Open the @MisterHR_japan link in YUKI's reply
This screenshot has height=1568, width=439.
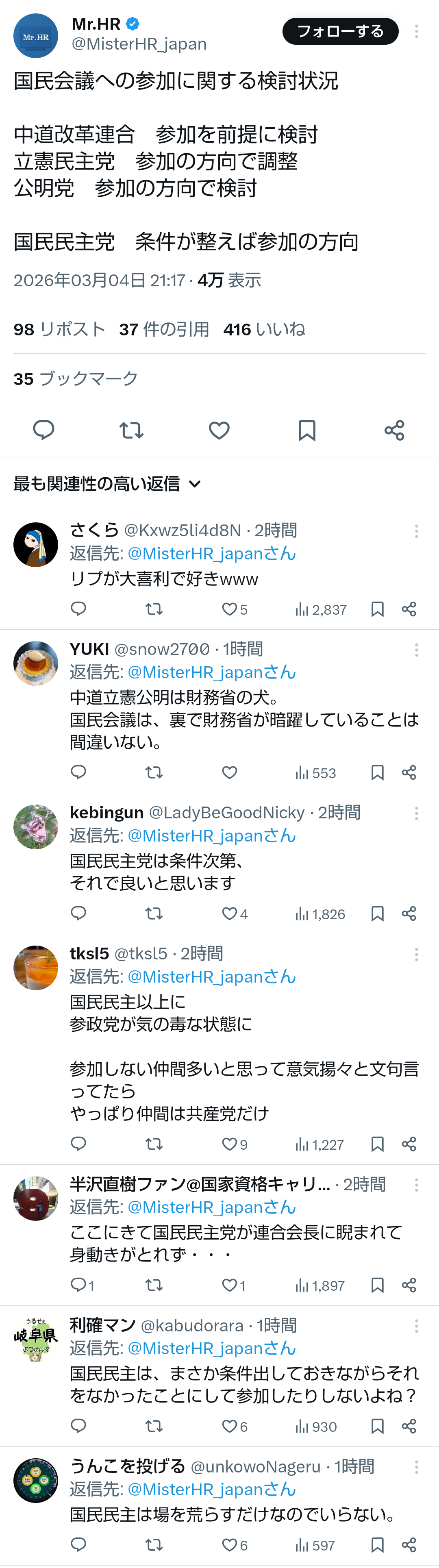click(x=211, y=672)
